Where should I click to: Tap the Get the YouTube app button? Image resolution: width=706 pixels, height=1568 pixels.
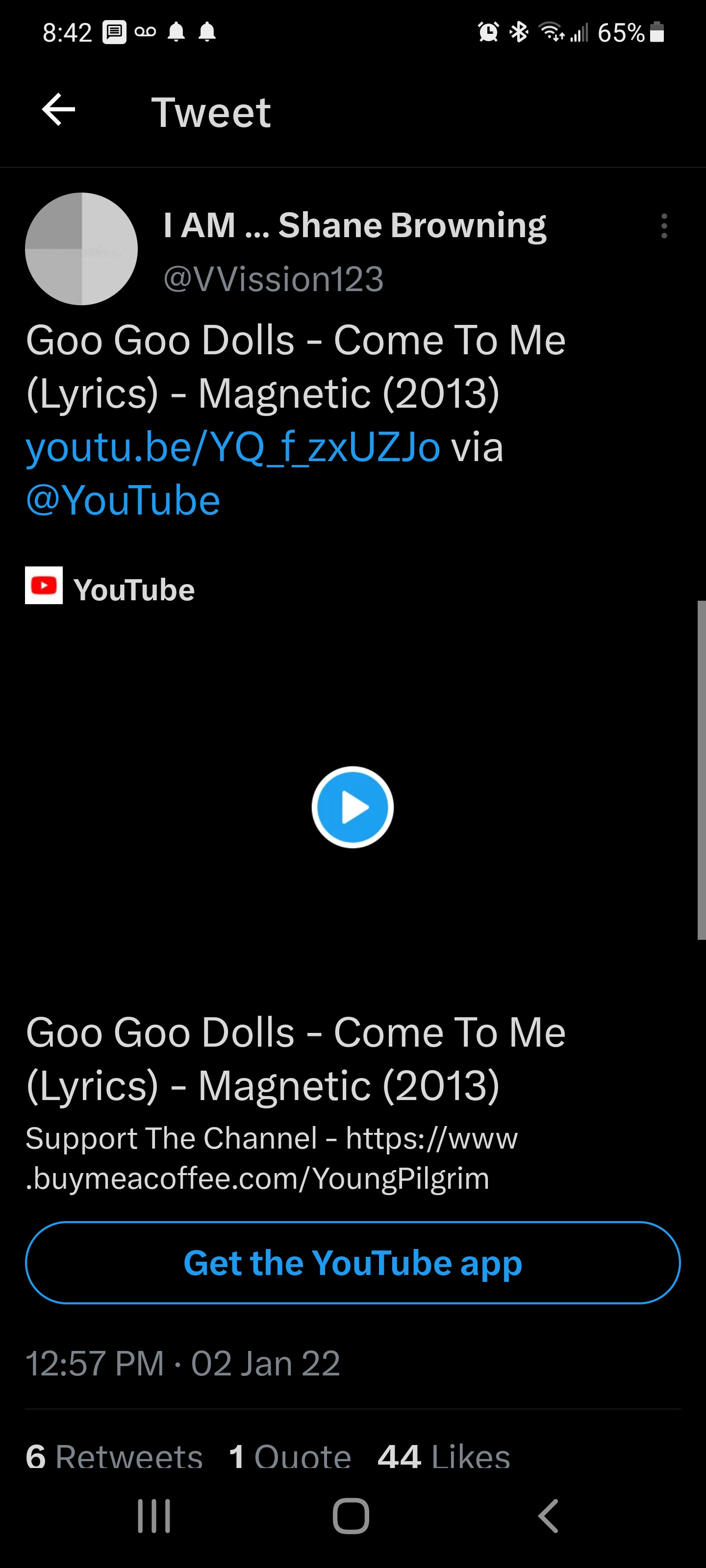[352, 1262]
